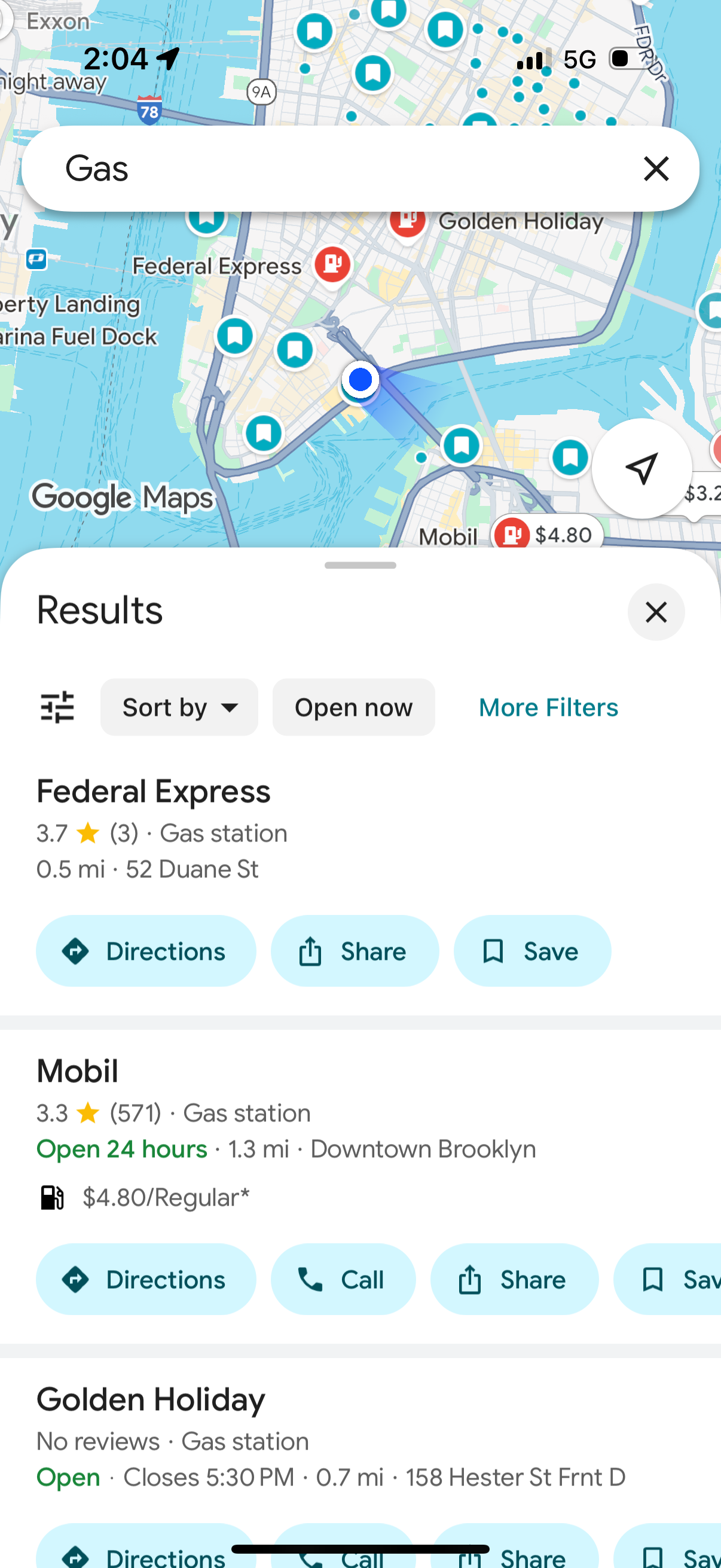Clear the Gas search query
This screenshot has width=721, height=1568.
pyautogui.click(x=656, y=169)
